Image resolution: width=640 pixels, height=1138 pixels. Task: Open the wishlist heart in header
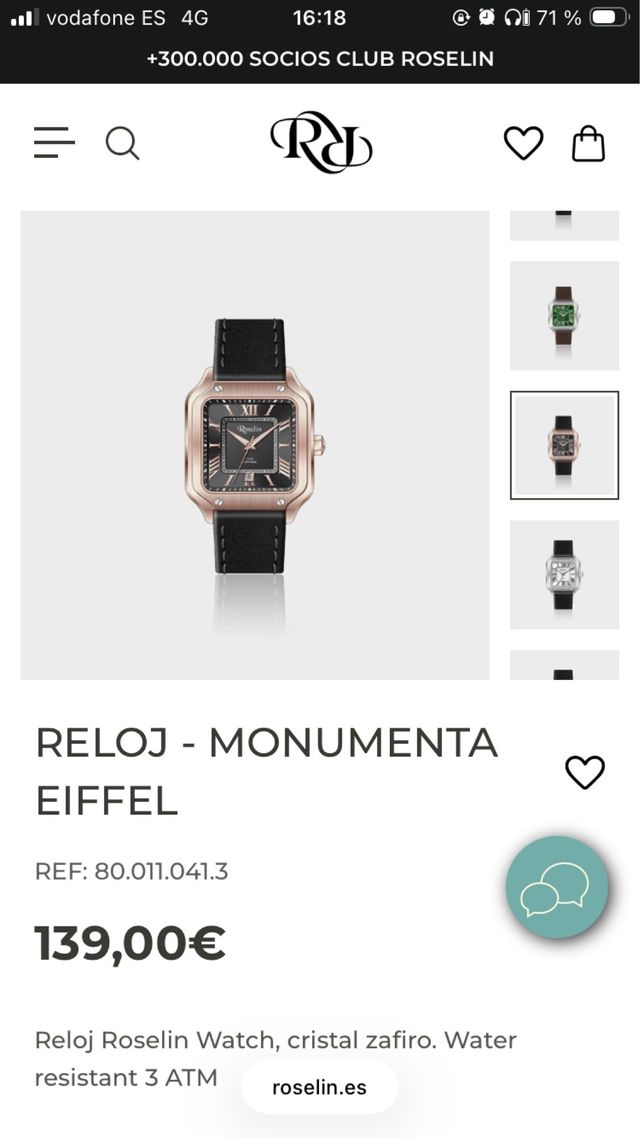click(523, 143)
